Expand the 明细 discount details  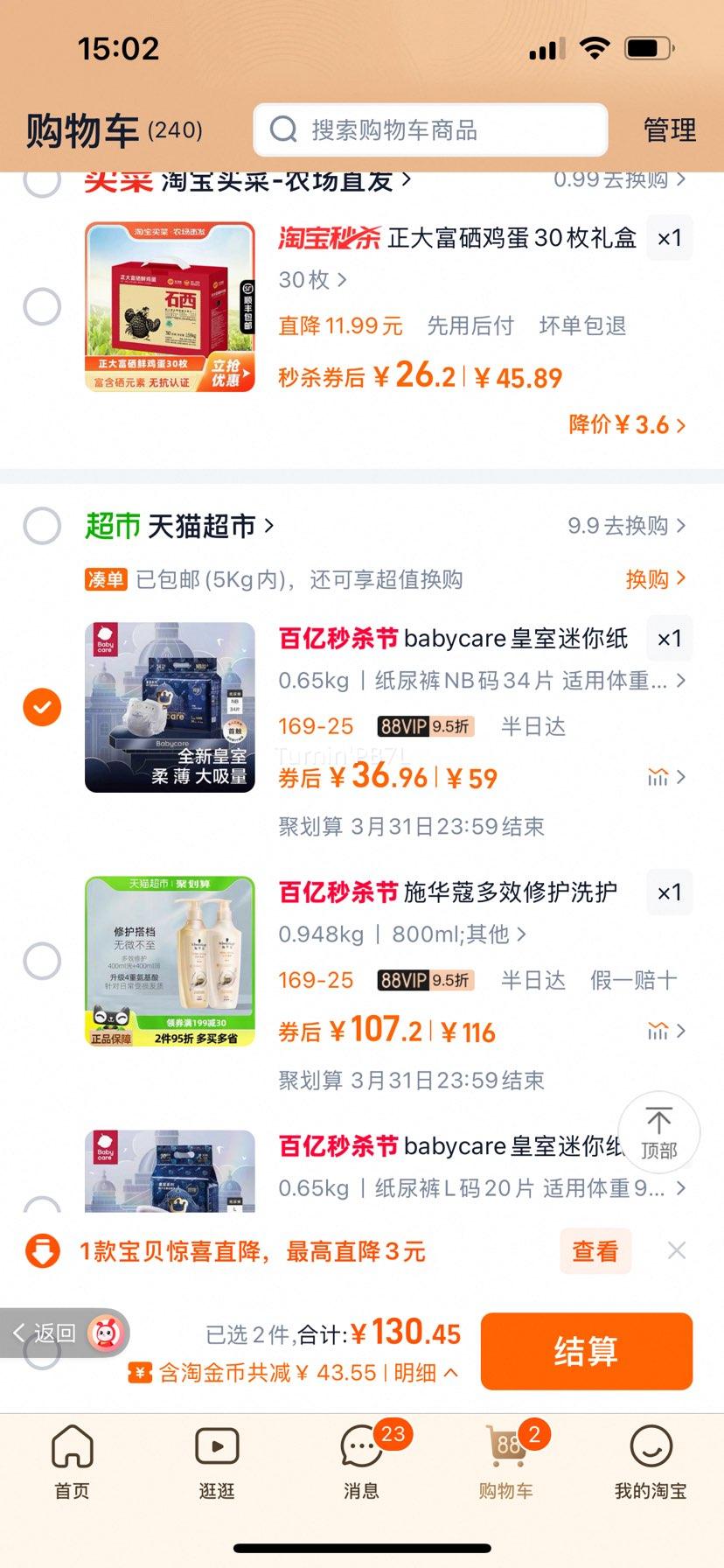pos(419,1373)
